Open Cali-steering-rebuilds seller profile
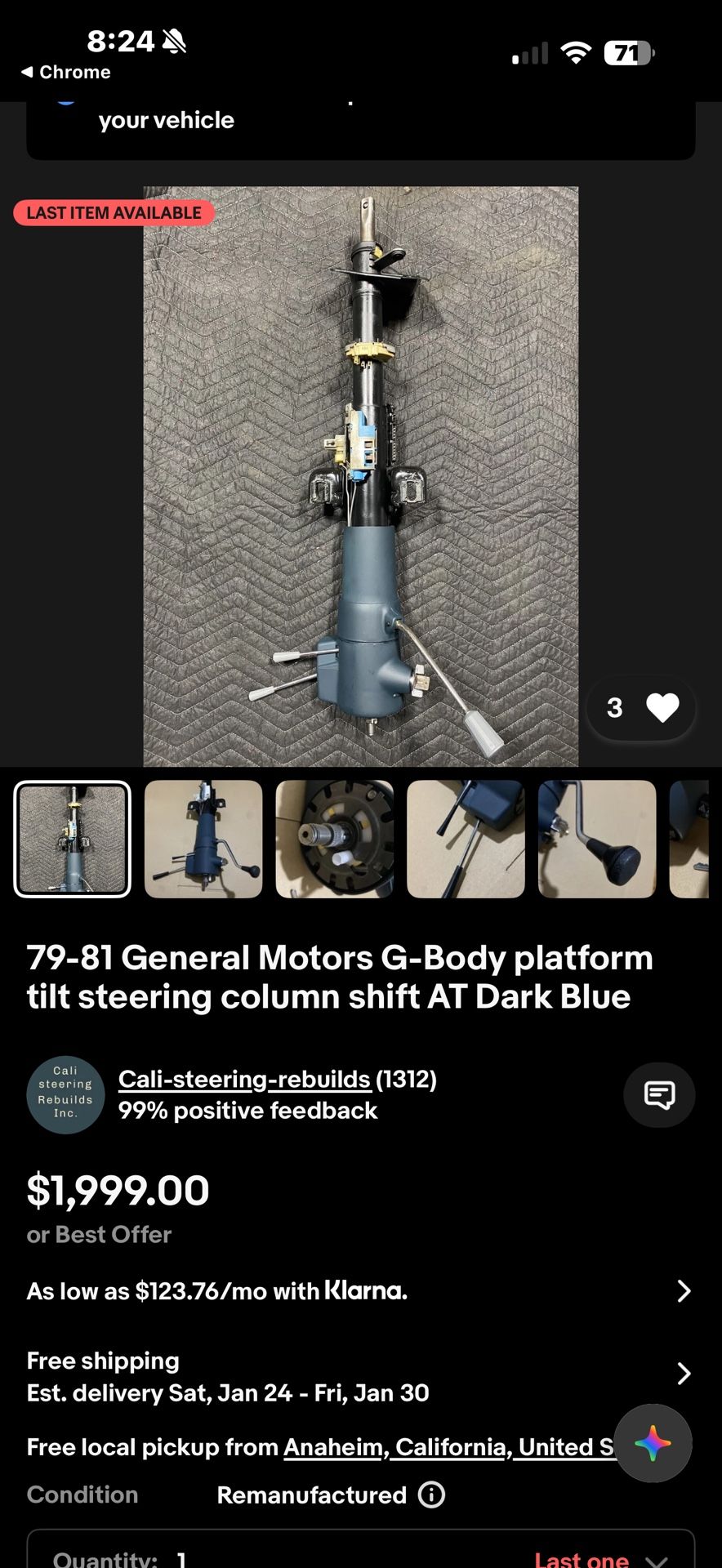Viewport: 722px width, 1568px height. click(244, 1079)
